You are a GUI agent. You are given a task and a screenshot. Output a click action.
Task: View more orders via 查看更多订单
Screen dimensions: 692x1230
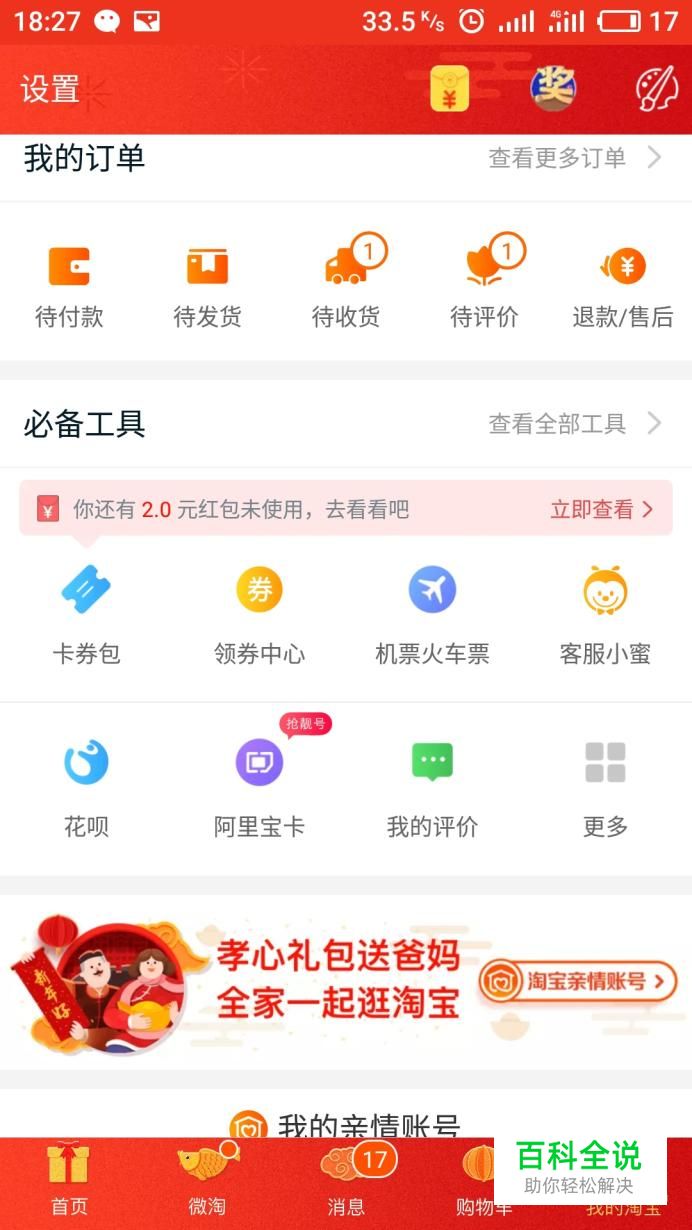(x=575, y=158)
